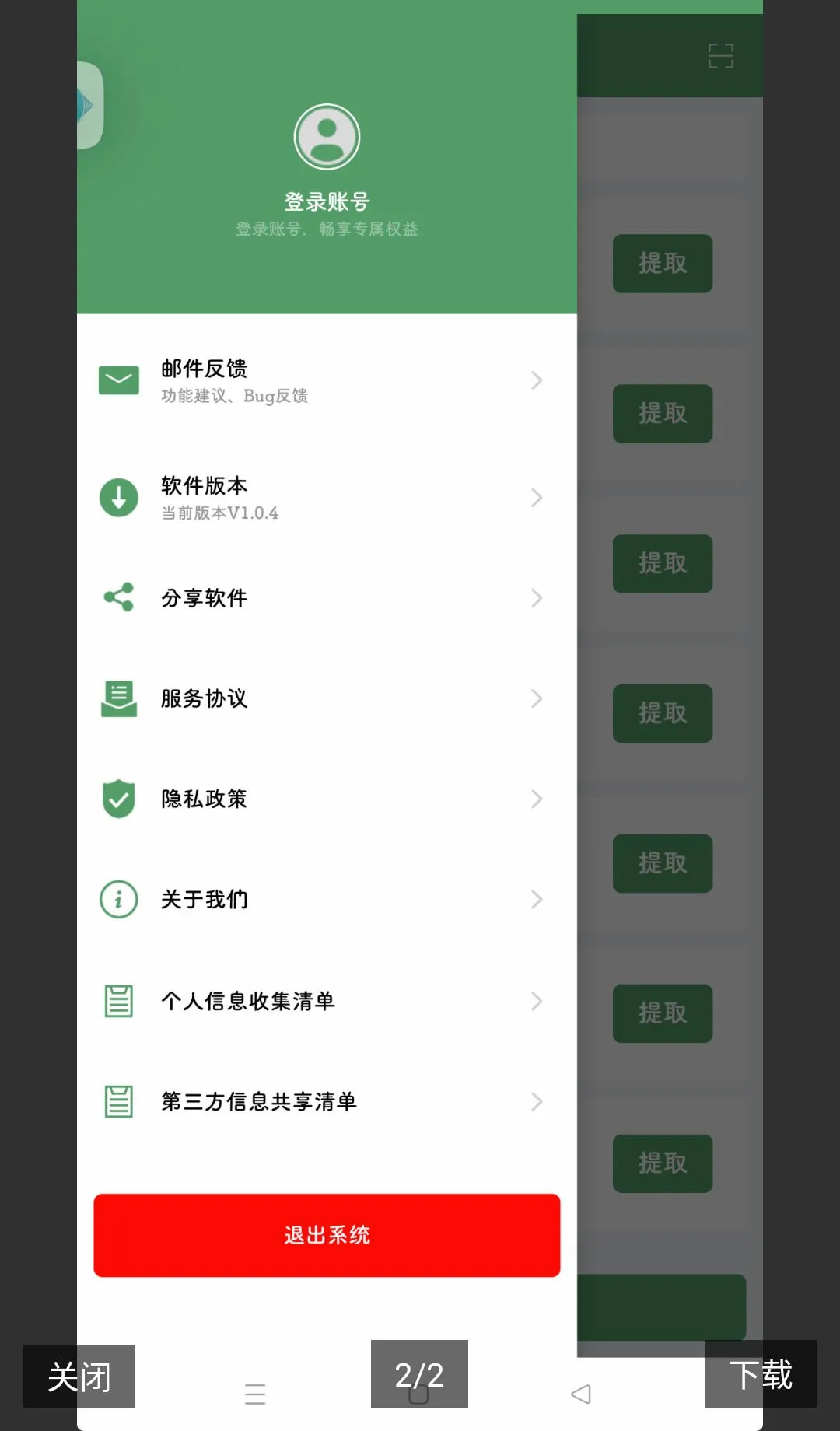Open the 邮件反馈 feedback row

coord(327,380)
